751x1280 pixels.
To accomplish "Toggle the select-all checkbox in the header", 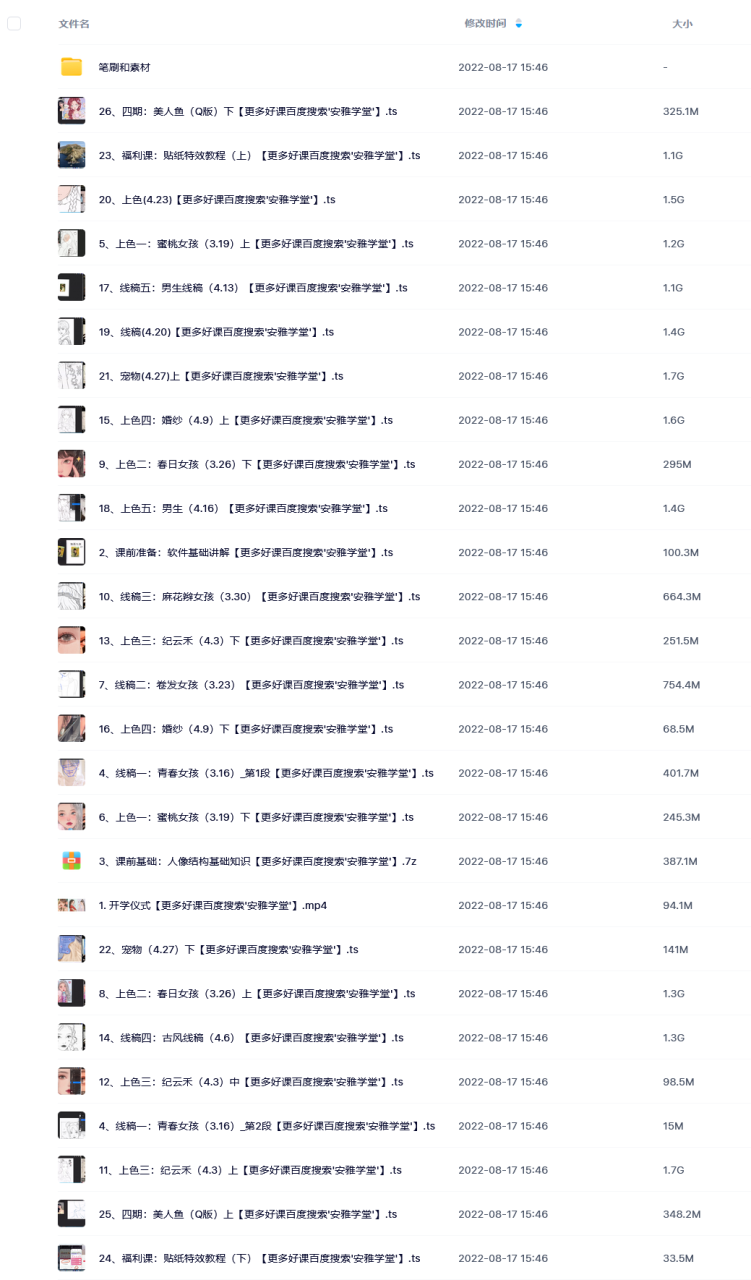I will coord(14,23).
